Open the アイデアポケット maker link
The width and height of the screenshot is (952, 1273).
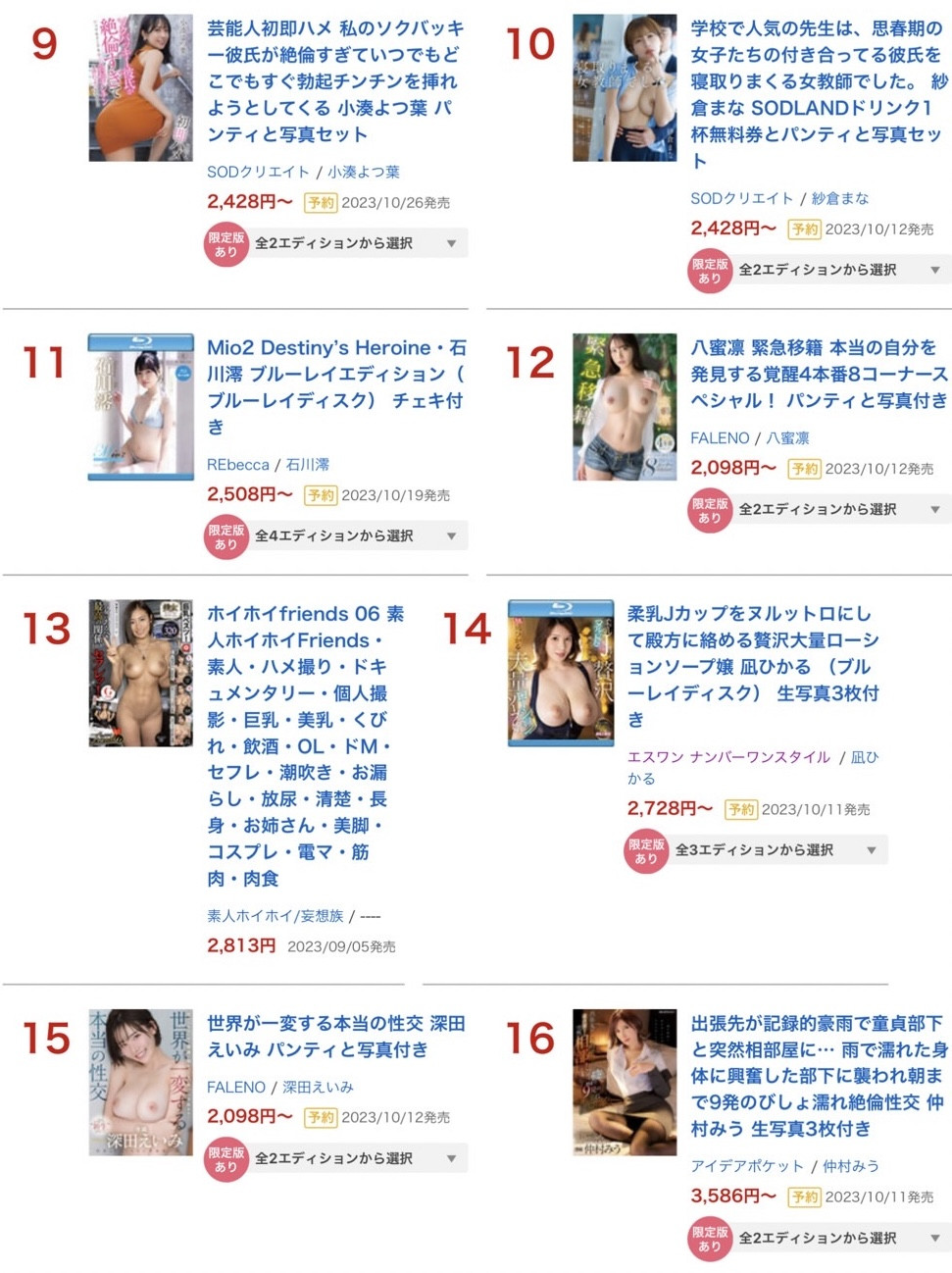[x=747, y=1166]
